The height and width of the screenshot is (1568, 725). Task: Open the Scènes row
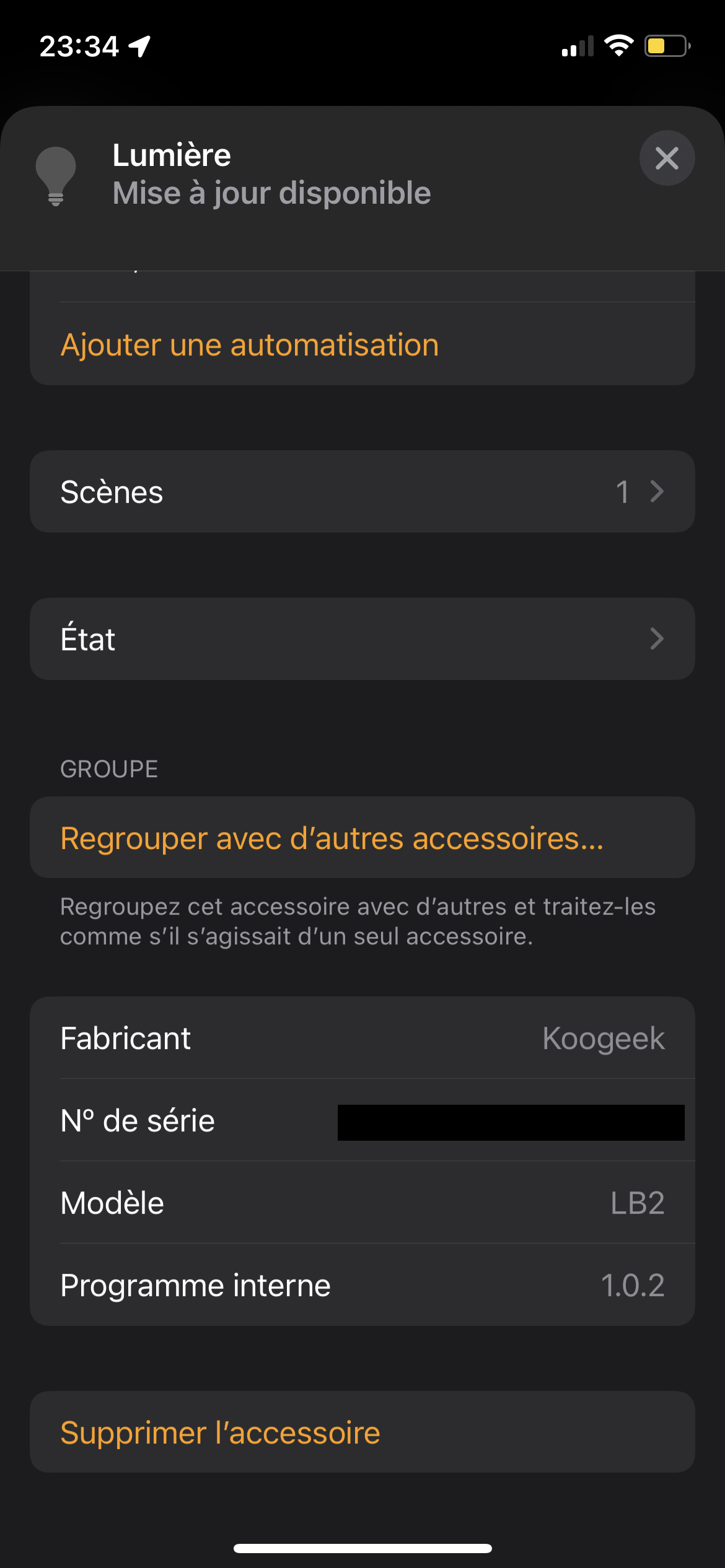362,492
